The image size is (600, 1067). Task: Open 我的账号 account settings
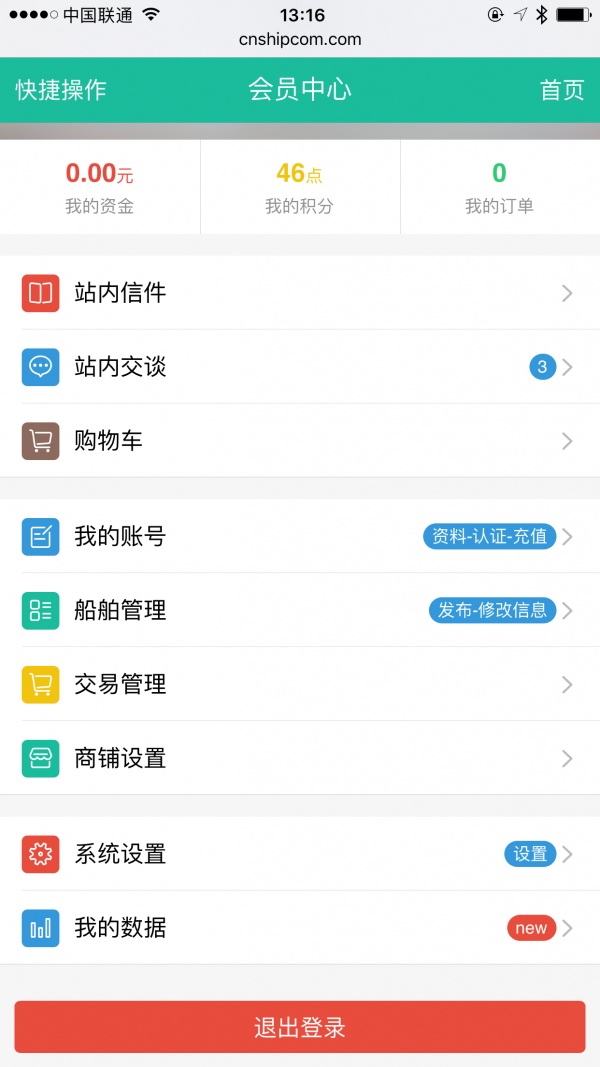300,537
